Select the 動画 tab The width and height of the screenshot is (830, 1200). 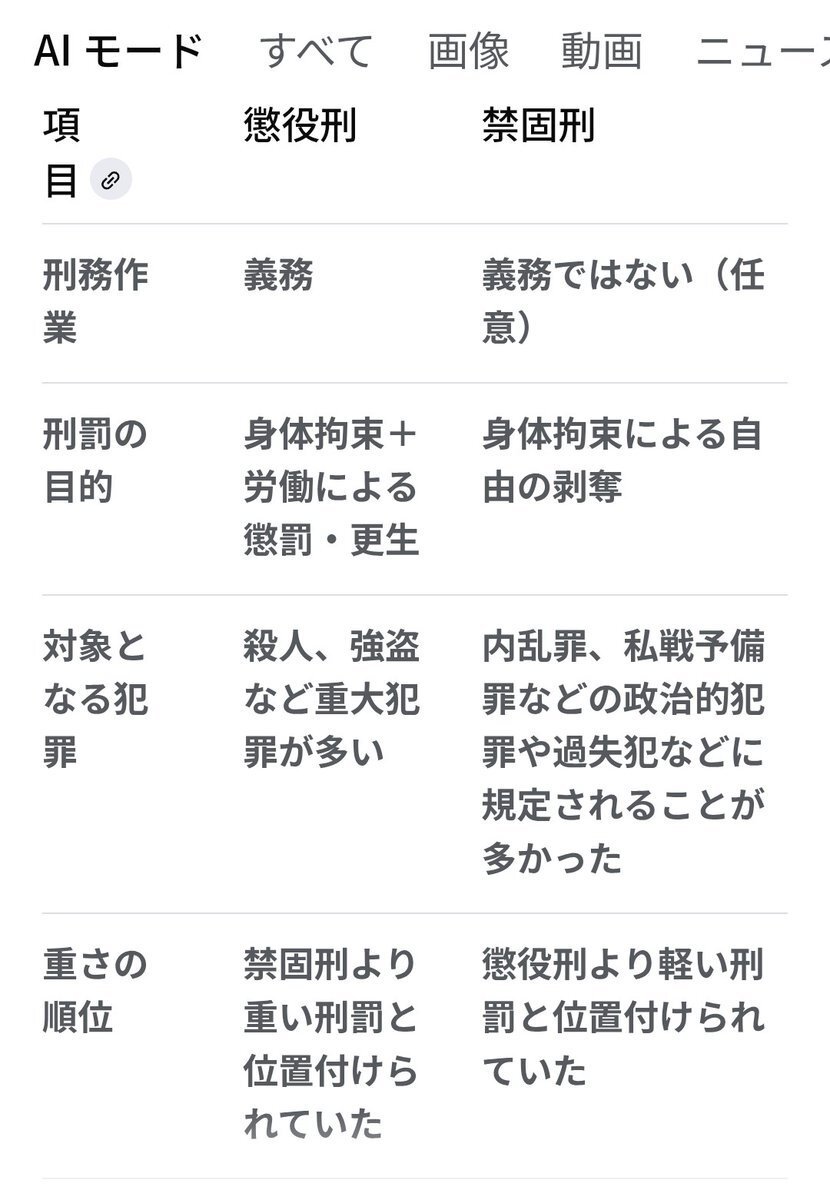601,50
